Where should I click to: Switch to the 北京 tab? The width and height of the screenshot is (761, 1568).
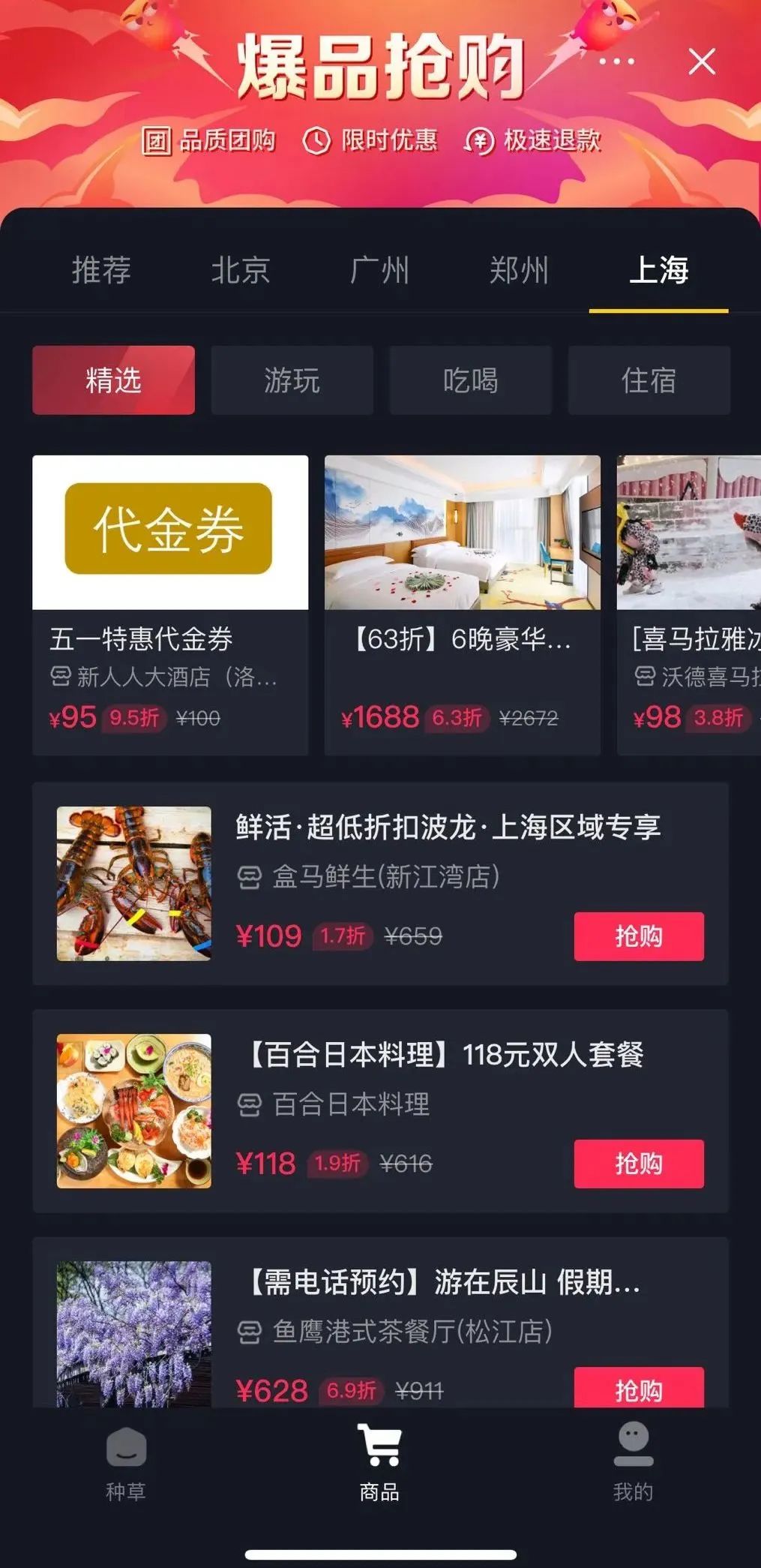[241, 270]
